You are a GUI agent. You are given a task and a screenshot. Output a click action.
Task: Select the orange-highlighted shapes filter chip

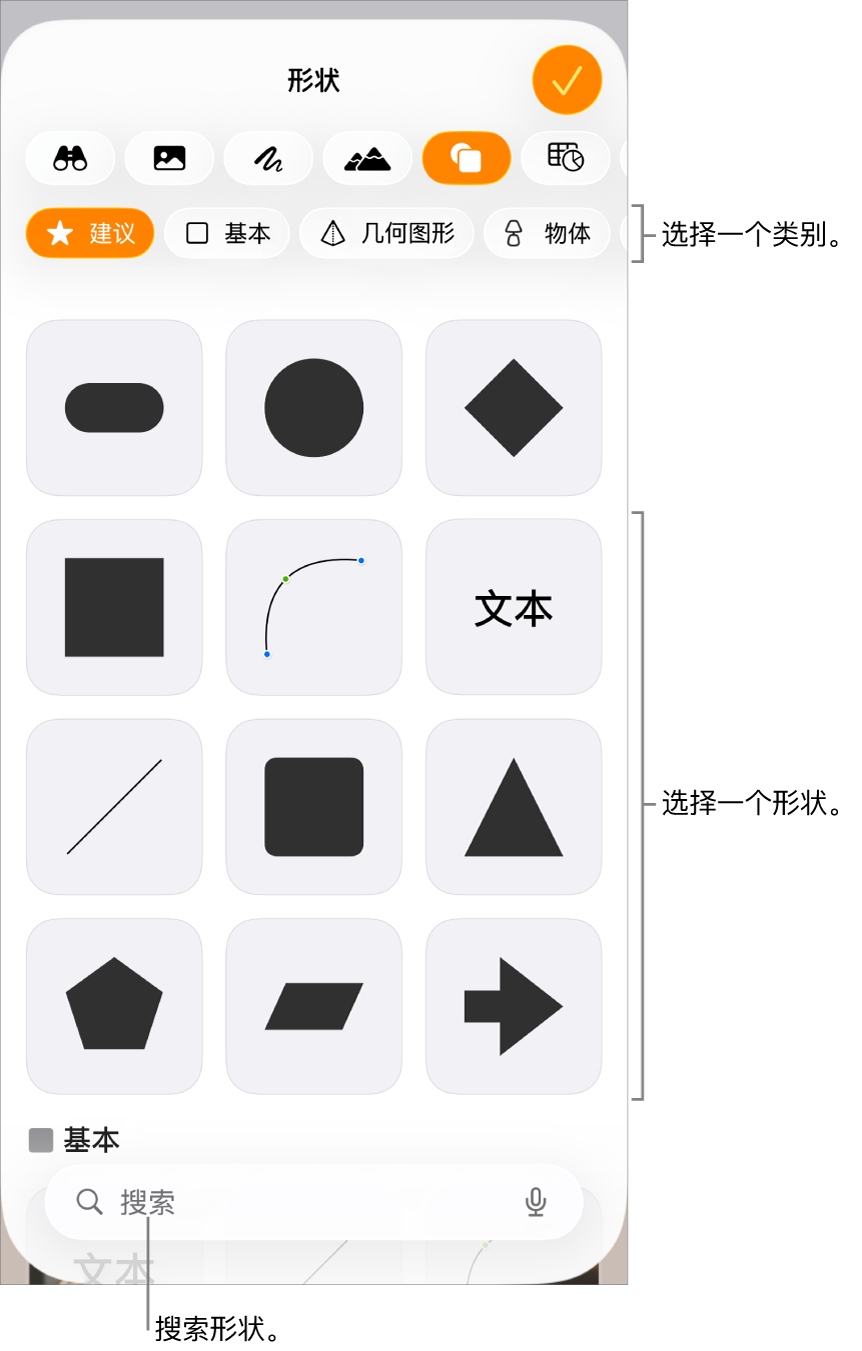[x=467, y=159]
